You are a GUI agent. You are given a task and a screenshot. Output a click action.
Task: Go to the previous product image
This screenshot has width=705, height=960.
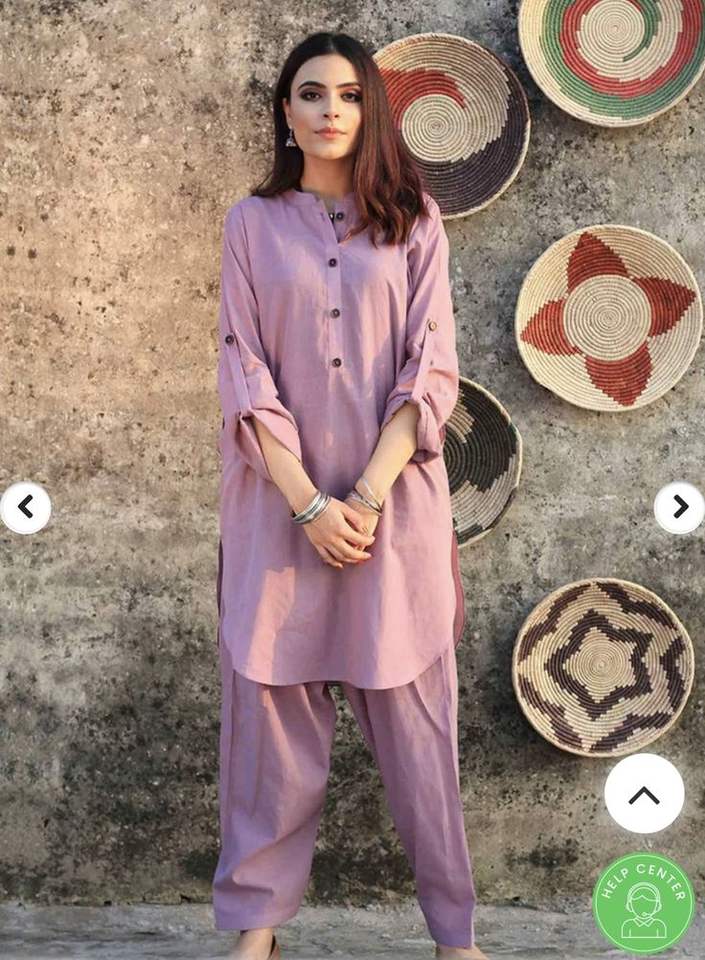click(x=25, y=508)
